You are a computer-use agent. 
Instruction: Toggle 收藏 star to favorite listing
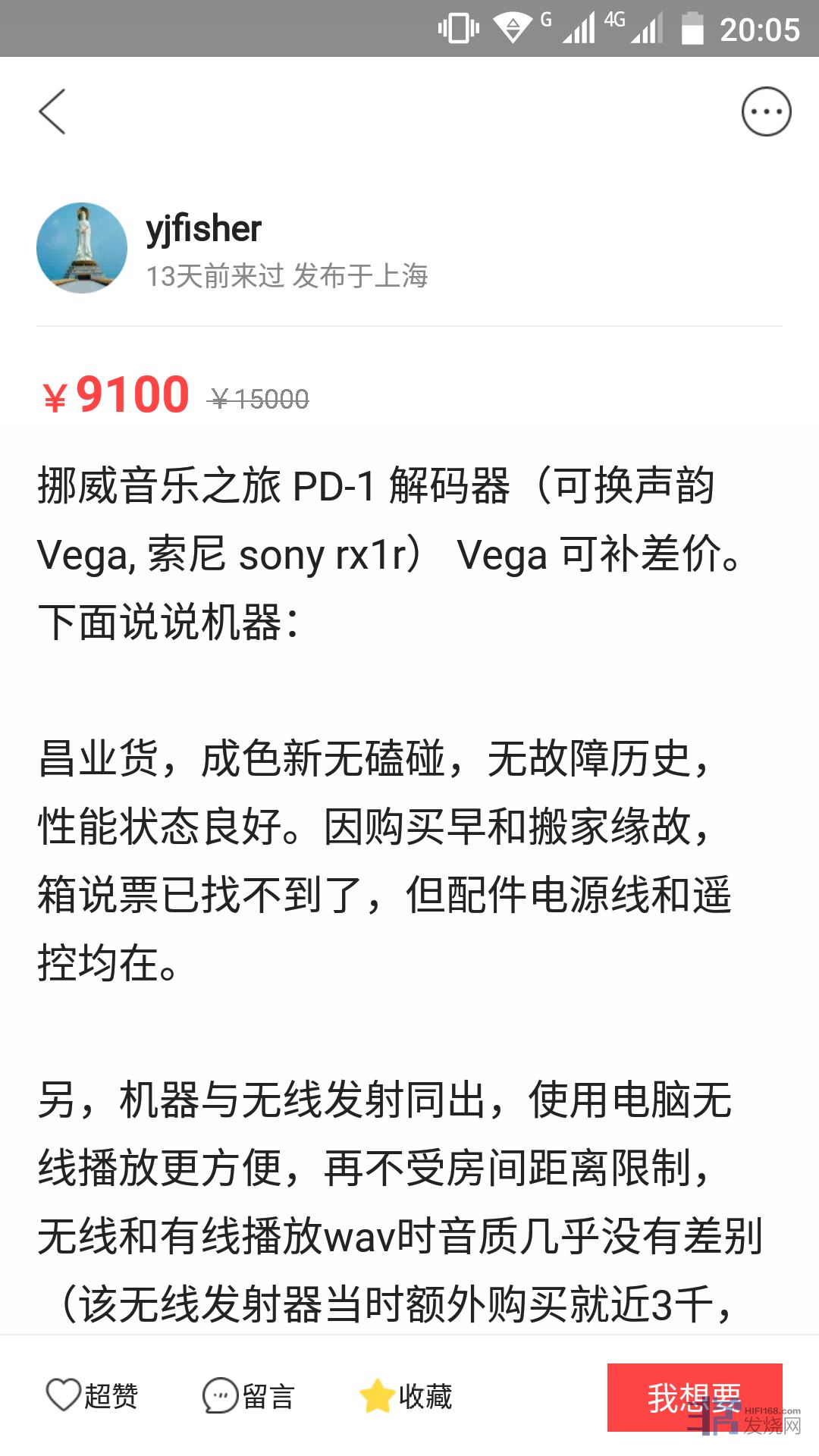[406, 1395]
